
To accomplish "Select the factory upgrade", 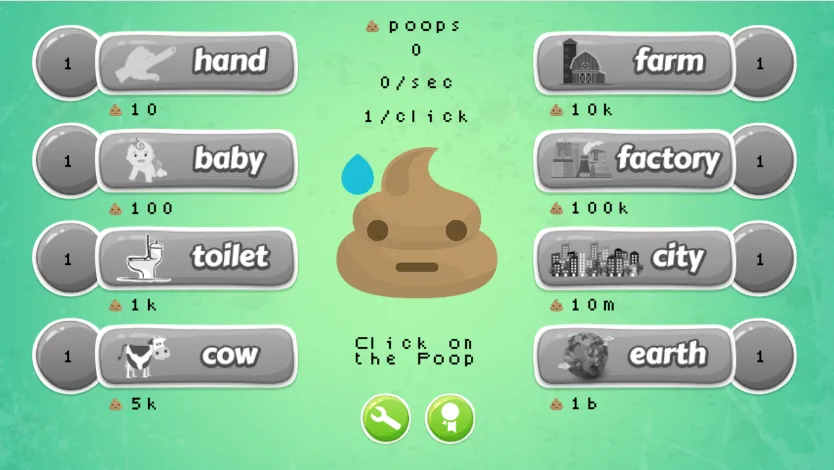I will 636,160.
